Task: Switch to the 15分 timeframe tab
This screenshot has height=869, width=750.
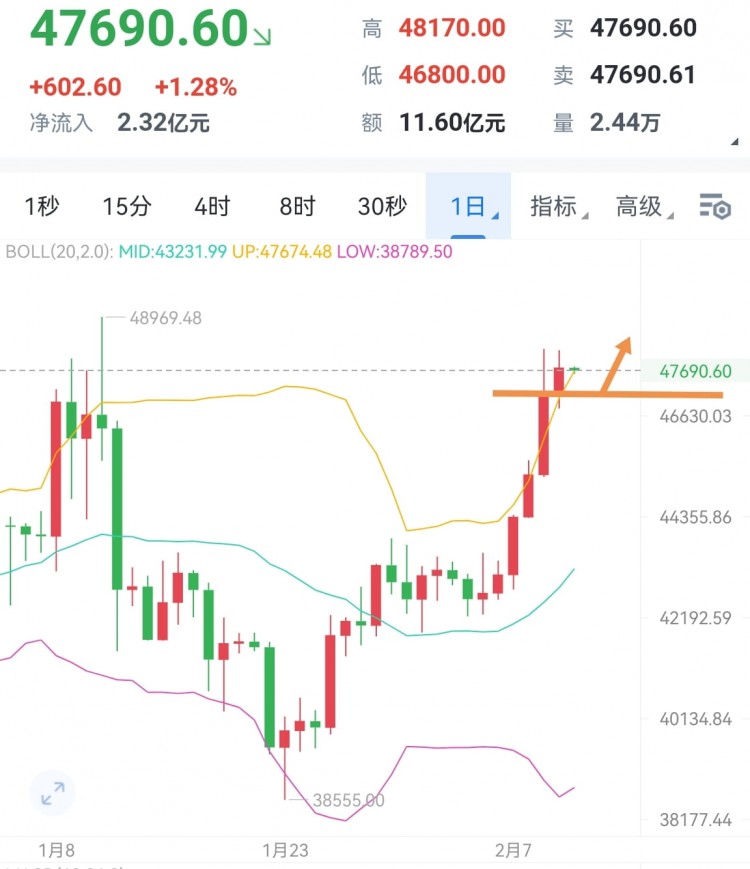Action: 128,206
